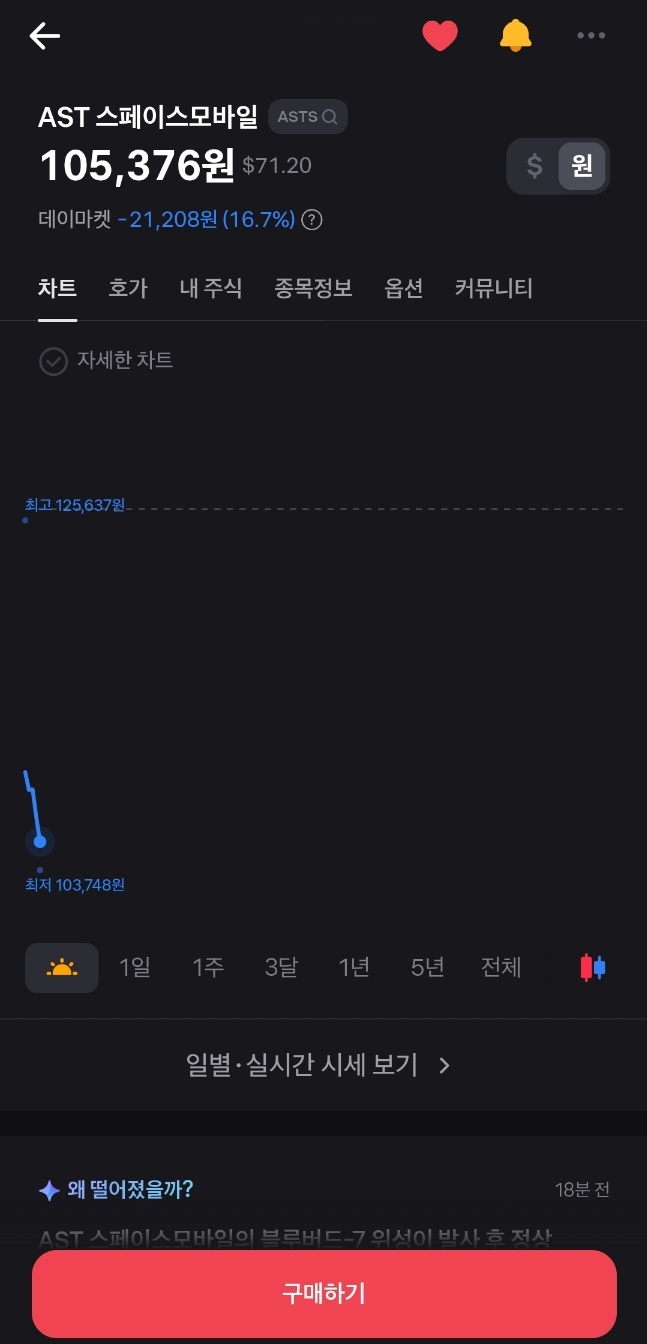
Task: Switch to the 호가 tab
Action: pyautogui.click(x=128, y=288)
